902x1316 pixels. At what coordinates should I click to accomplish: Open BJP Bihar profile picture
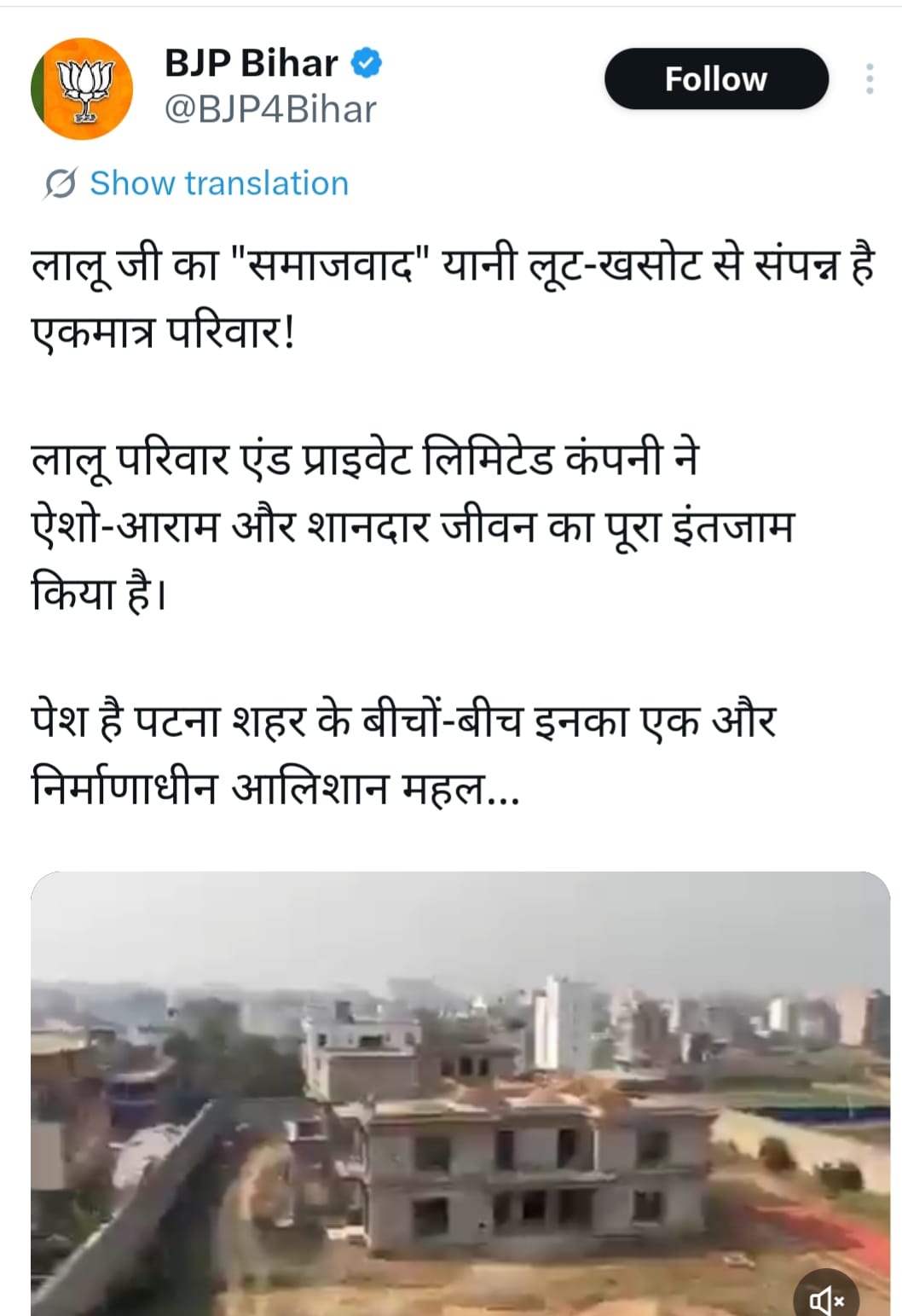[82, 89]
